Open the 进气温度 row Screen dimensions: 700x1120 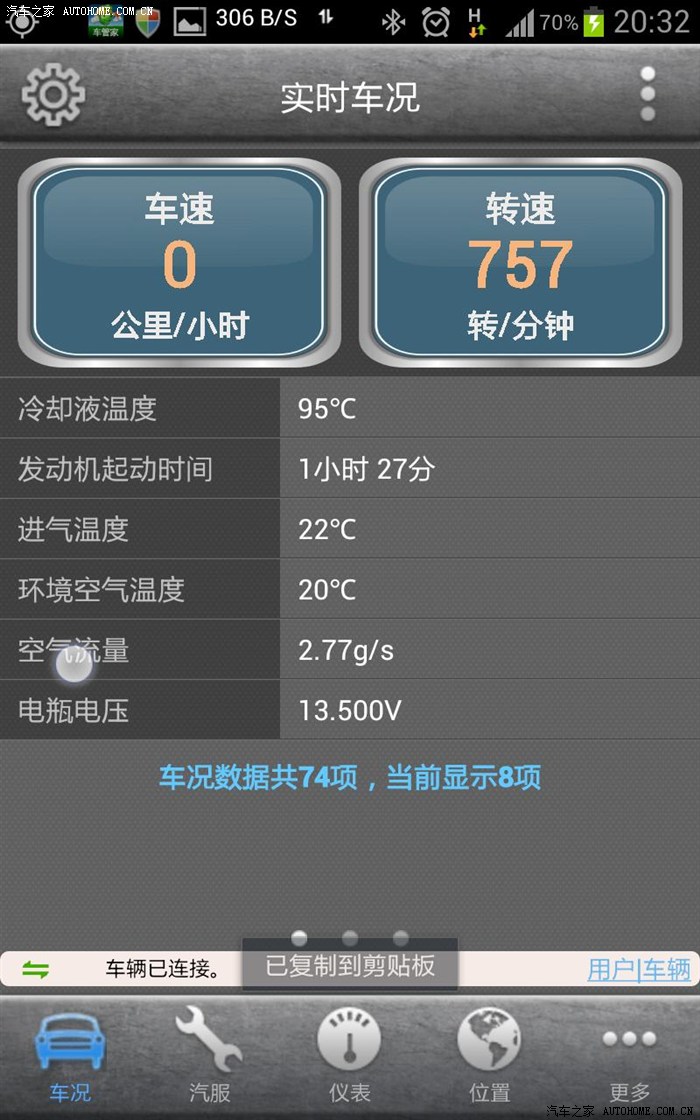pos(350,529)
